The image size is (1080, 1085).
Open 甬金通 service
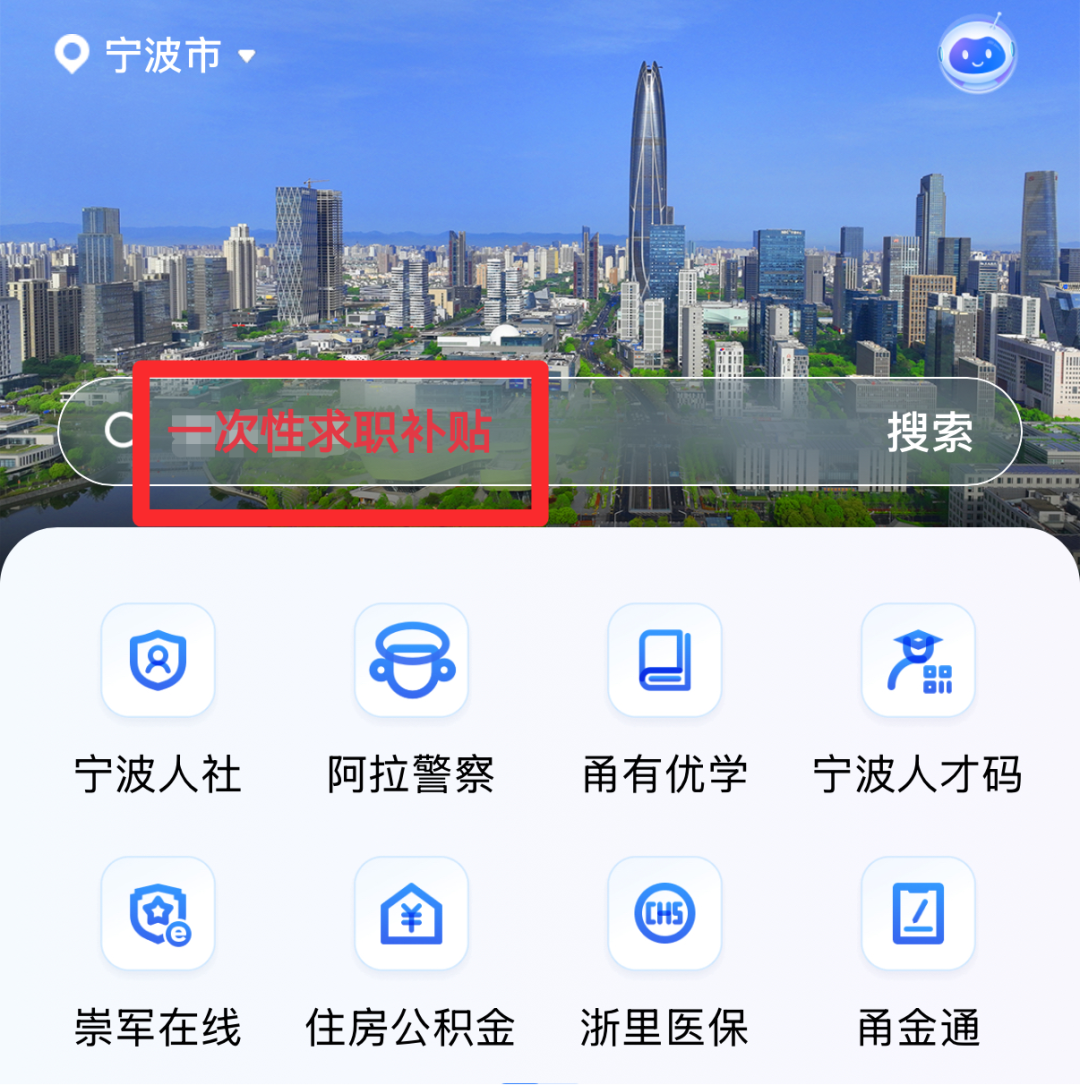(x=918, y=913)
